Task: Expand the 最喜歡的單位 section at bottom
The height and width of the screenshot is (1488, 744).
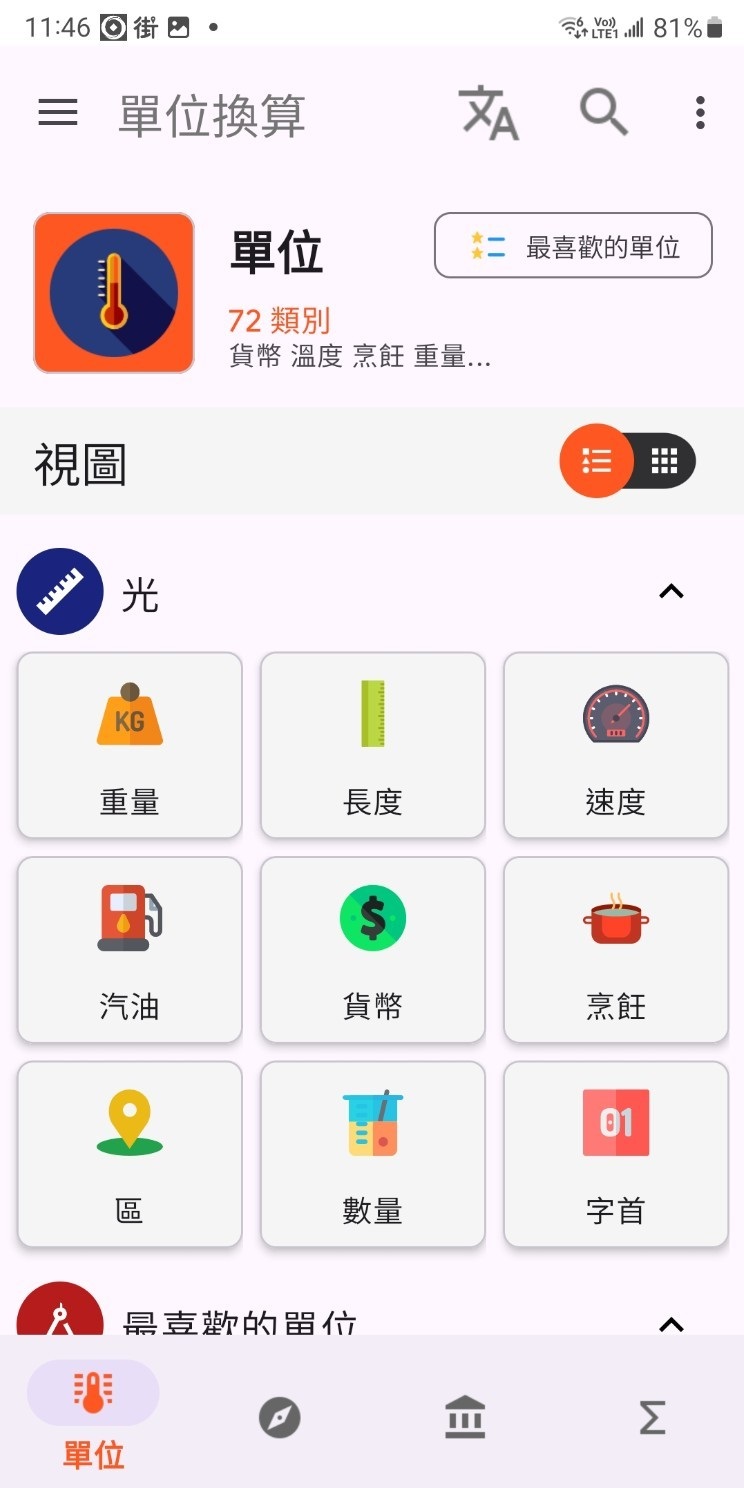Action: (670, 1324)
